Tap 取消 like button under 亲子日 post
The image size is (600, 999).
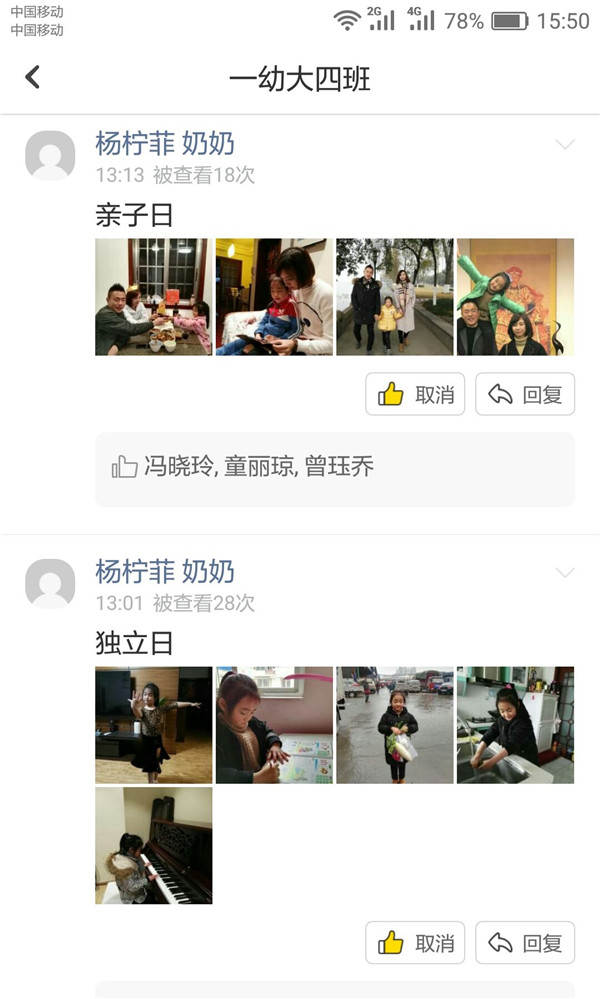pos(415,394)
